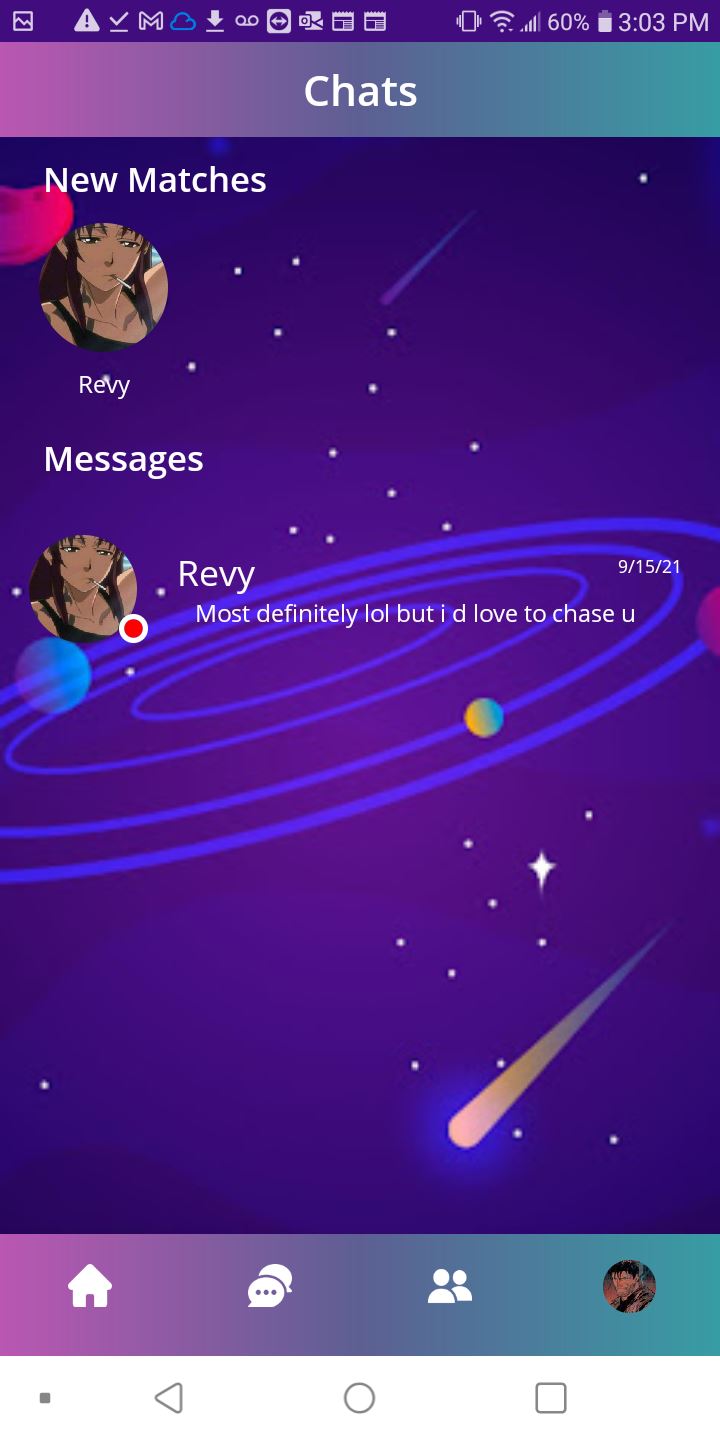Go to the home tab

tap(90, 1286)
